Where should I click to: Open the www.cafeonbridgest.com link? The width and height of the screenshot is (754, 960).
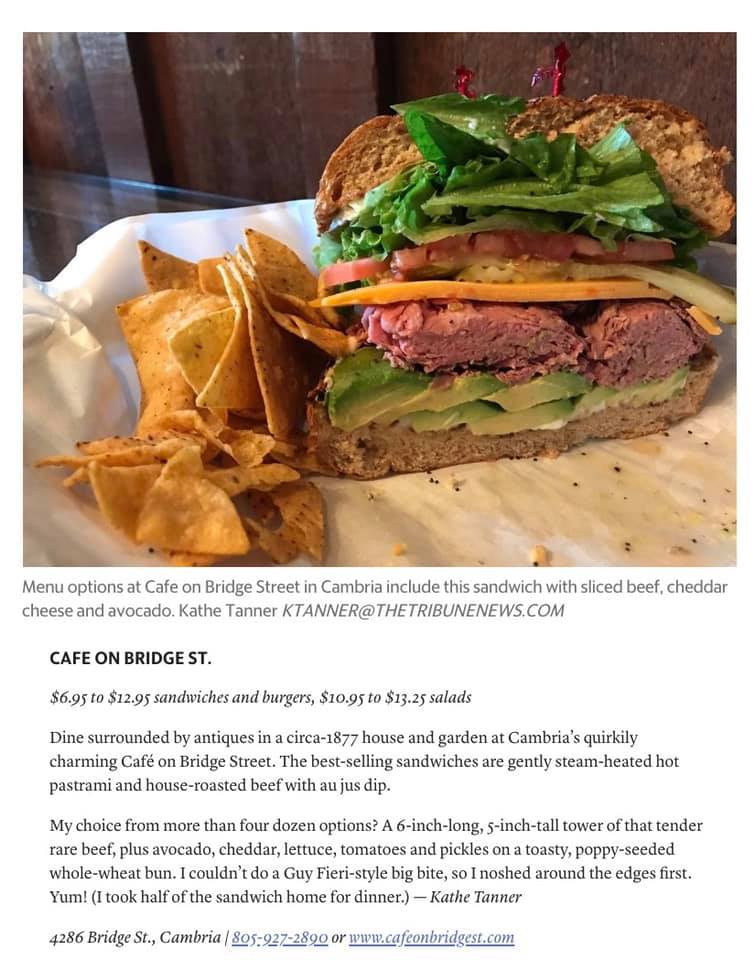pyautogui.click(x=431, y=937)
